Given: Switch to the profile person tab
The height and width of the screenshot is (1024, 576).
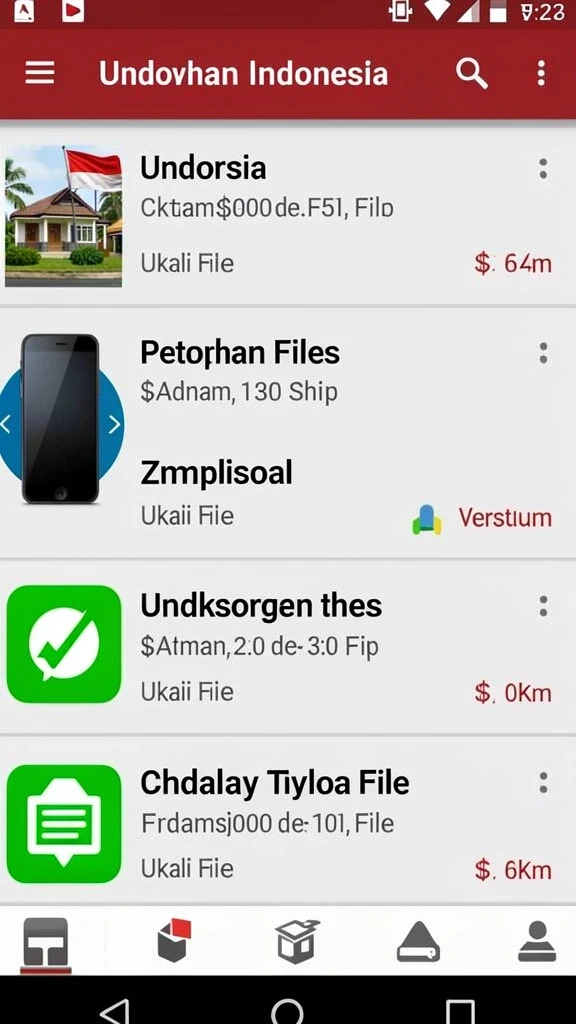Looking at the screenshot, I should click(537, 941).
